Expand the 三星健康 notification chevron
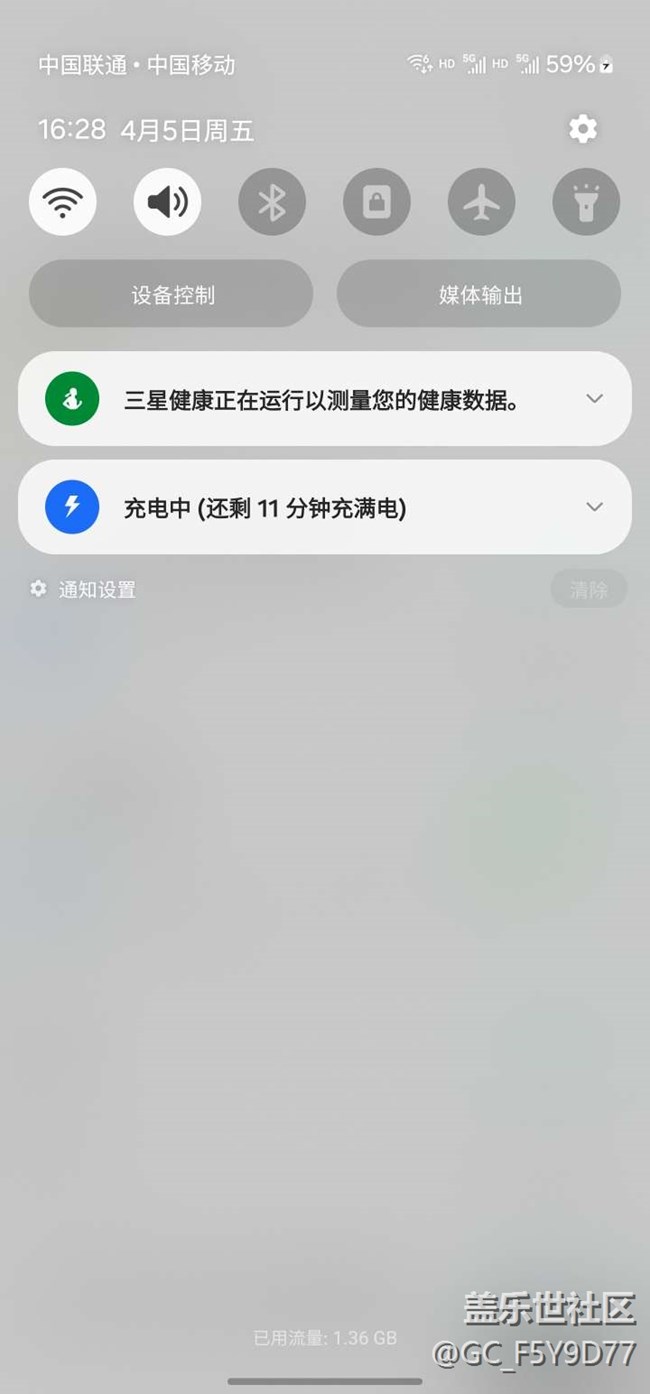 pyautogui.click(x=594, y=399)
